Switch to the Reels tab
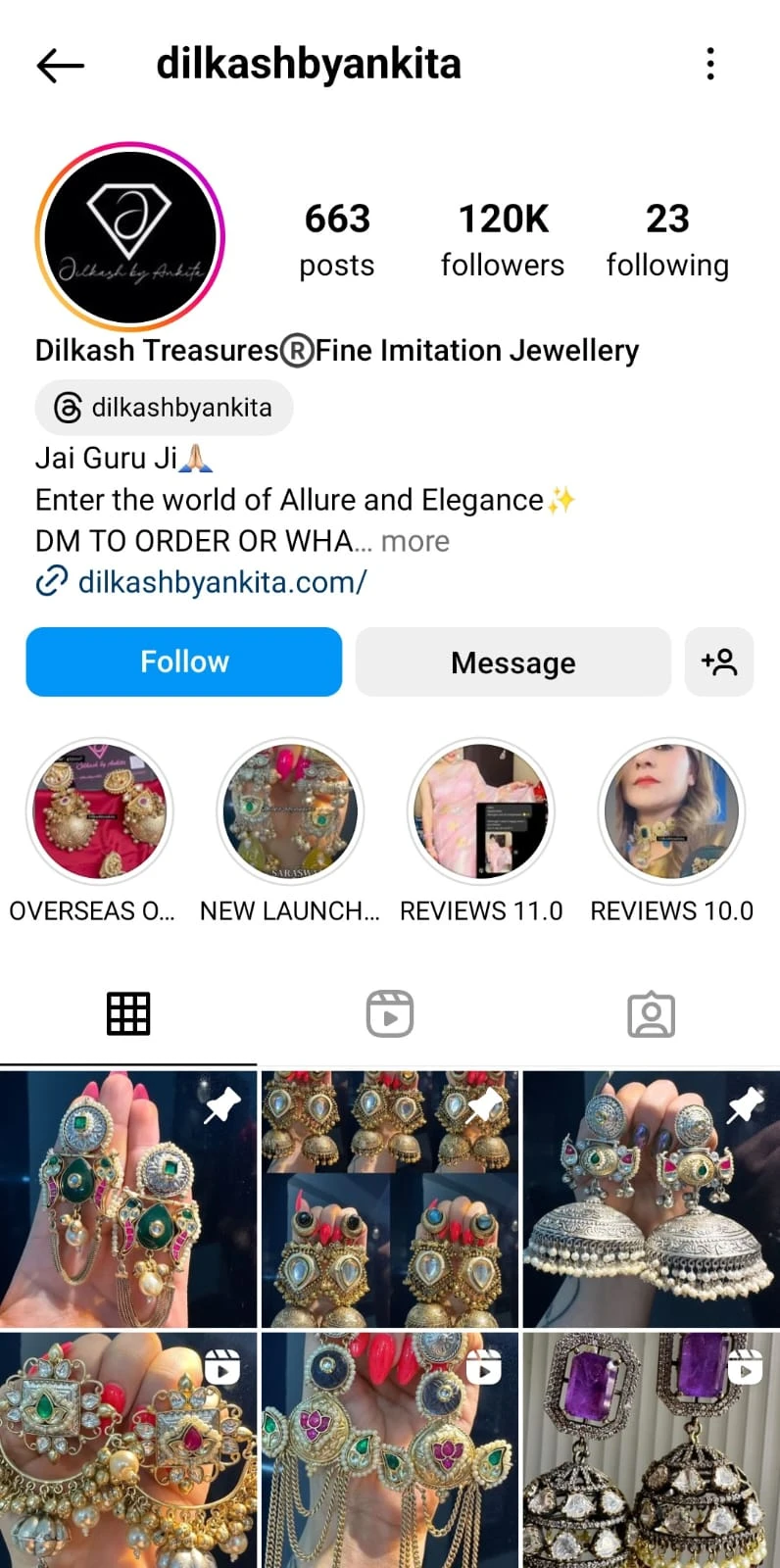The image size is (780, 1568). click(x=390, y=1014)
